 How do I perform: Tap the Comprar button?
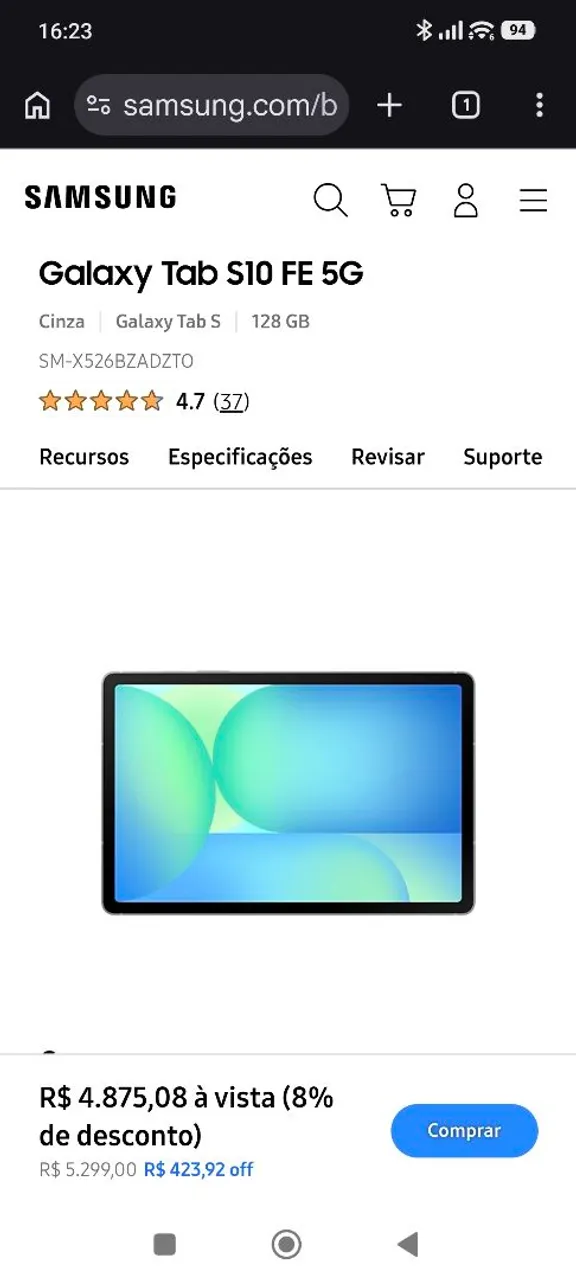(x=464, y=1131)
